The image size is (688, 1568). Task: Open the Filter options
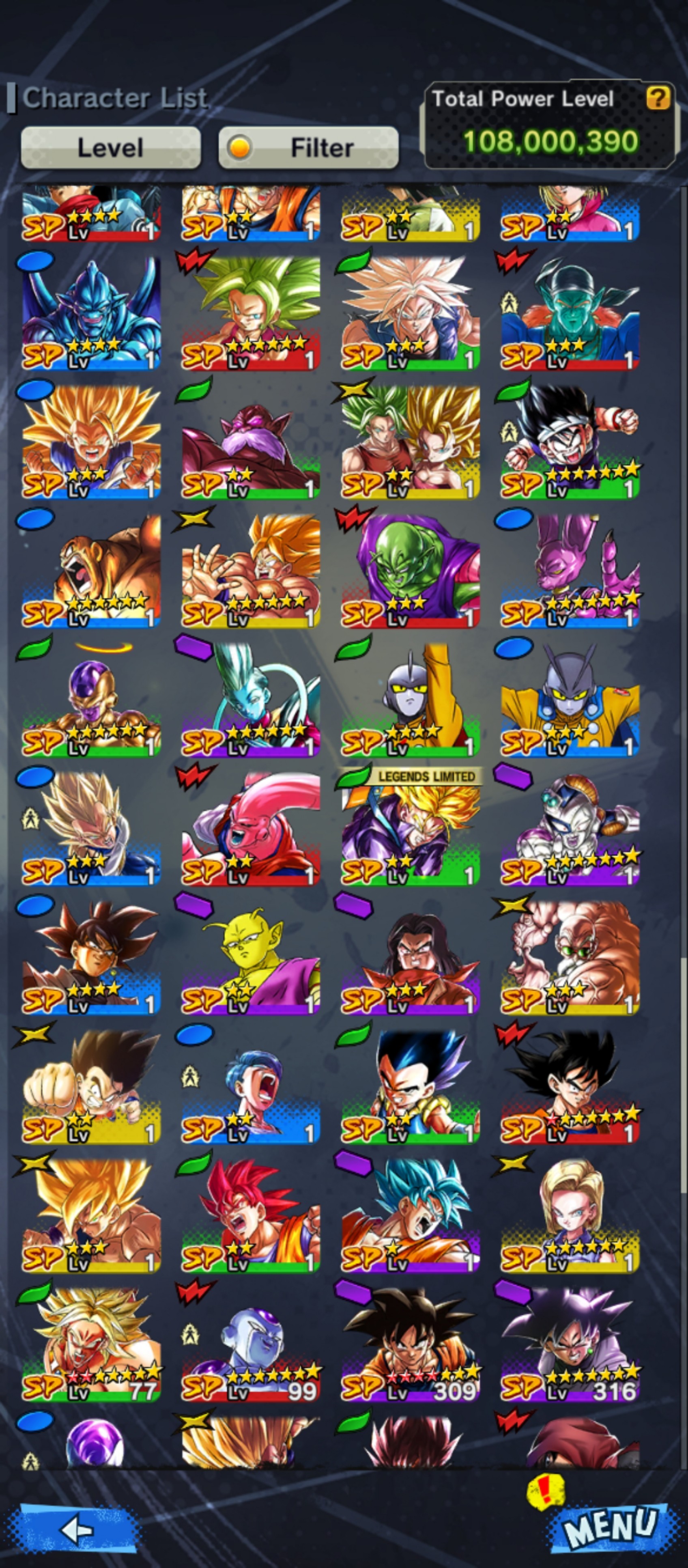308,147
